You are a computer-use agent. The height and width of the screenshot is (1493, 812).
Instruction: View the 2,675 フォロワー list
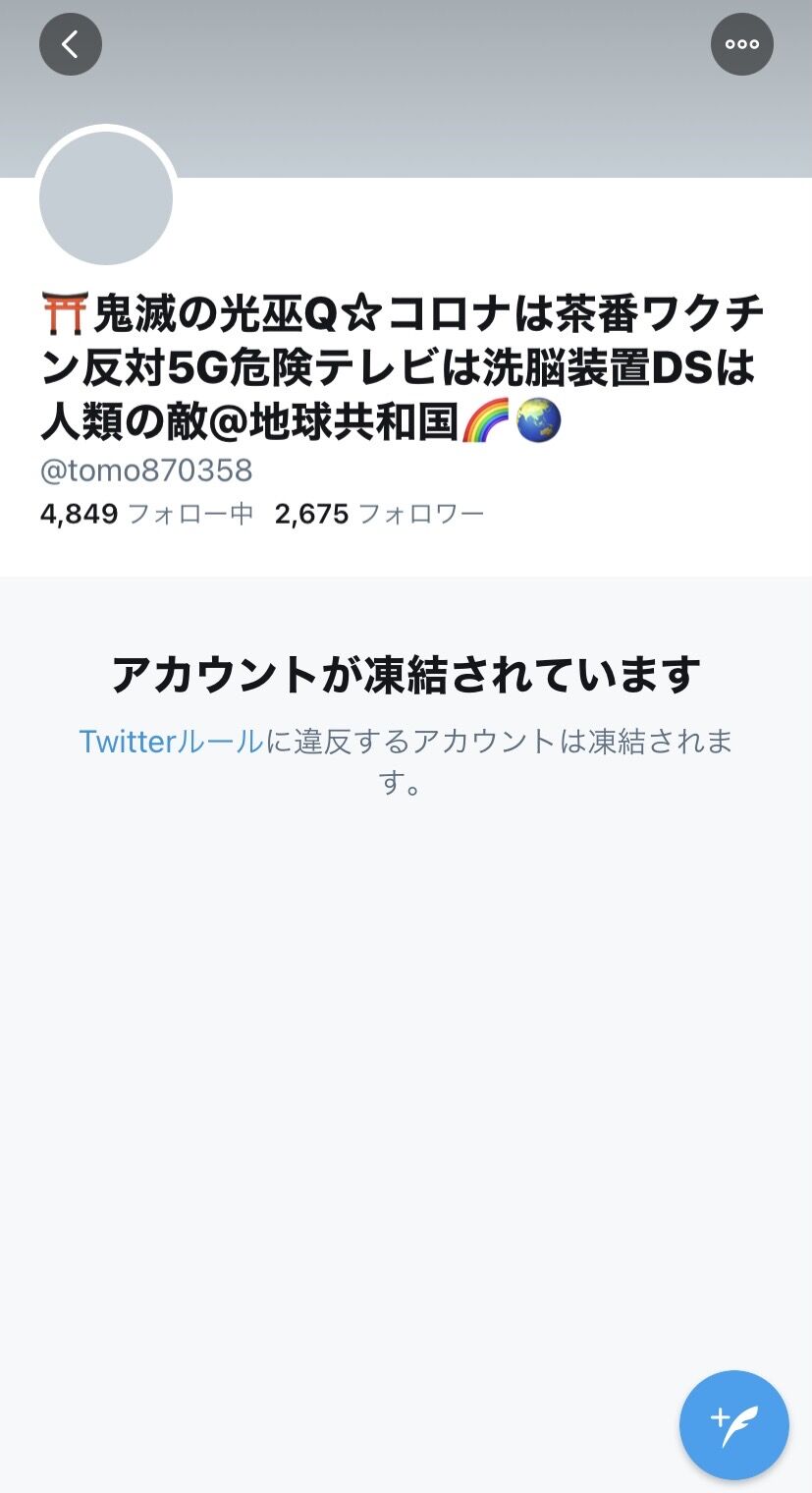point(380,514)
